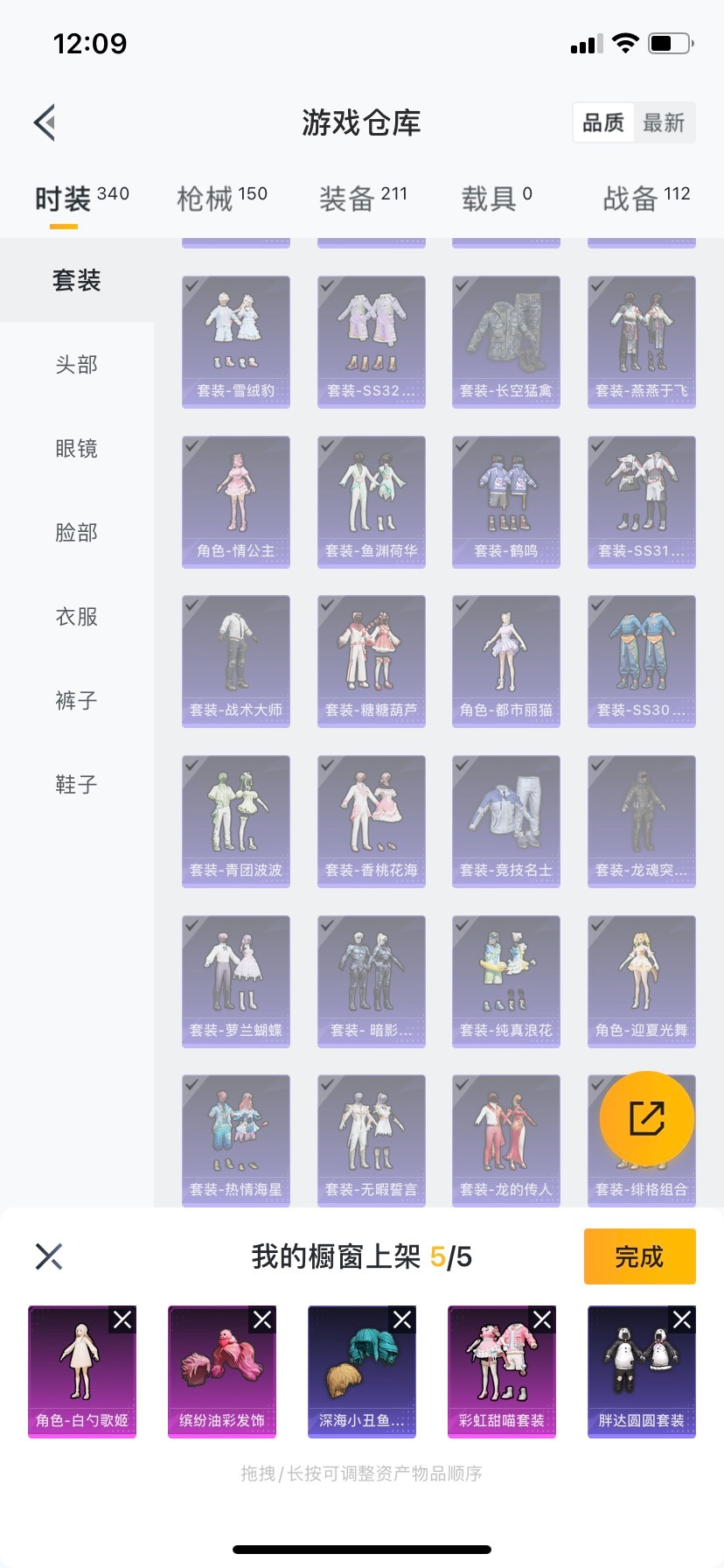Close the 我的橱窗上架 panel
724x1568 pixels.
pyautogui.click(x=49, y=1256)
